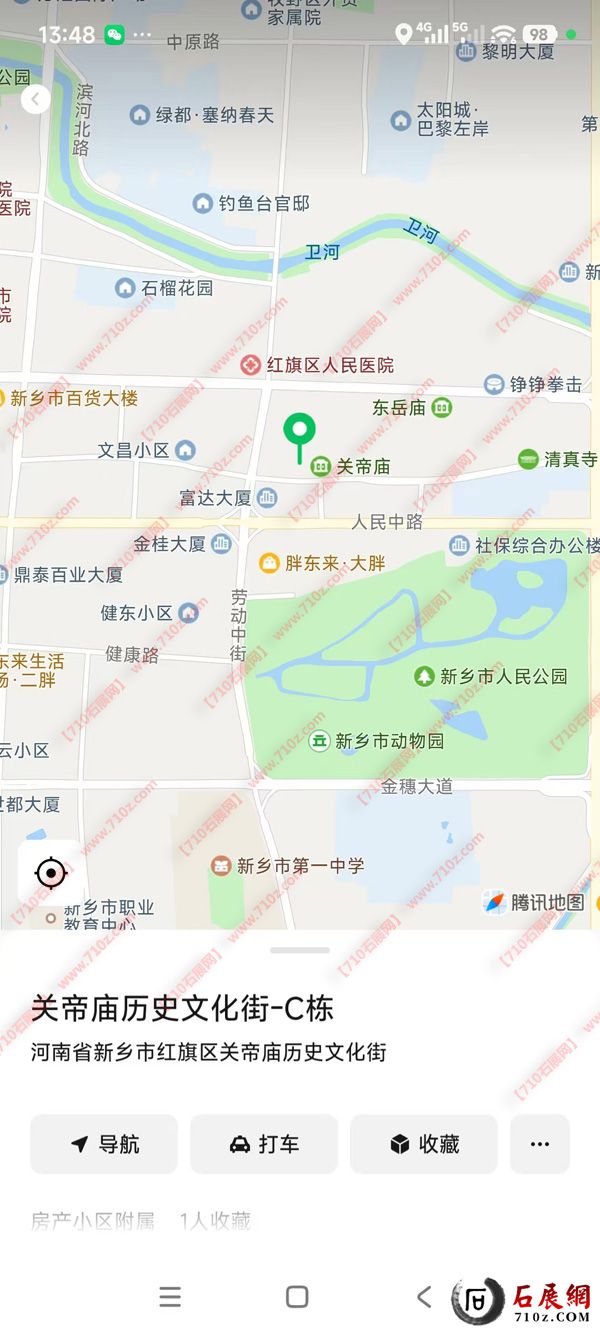Expand the place details sheet handle
Screen dimensions: 600x1333
[x=300, y=950]
